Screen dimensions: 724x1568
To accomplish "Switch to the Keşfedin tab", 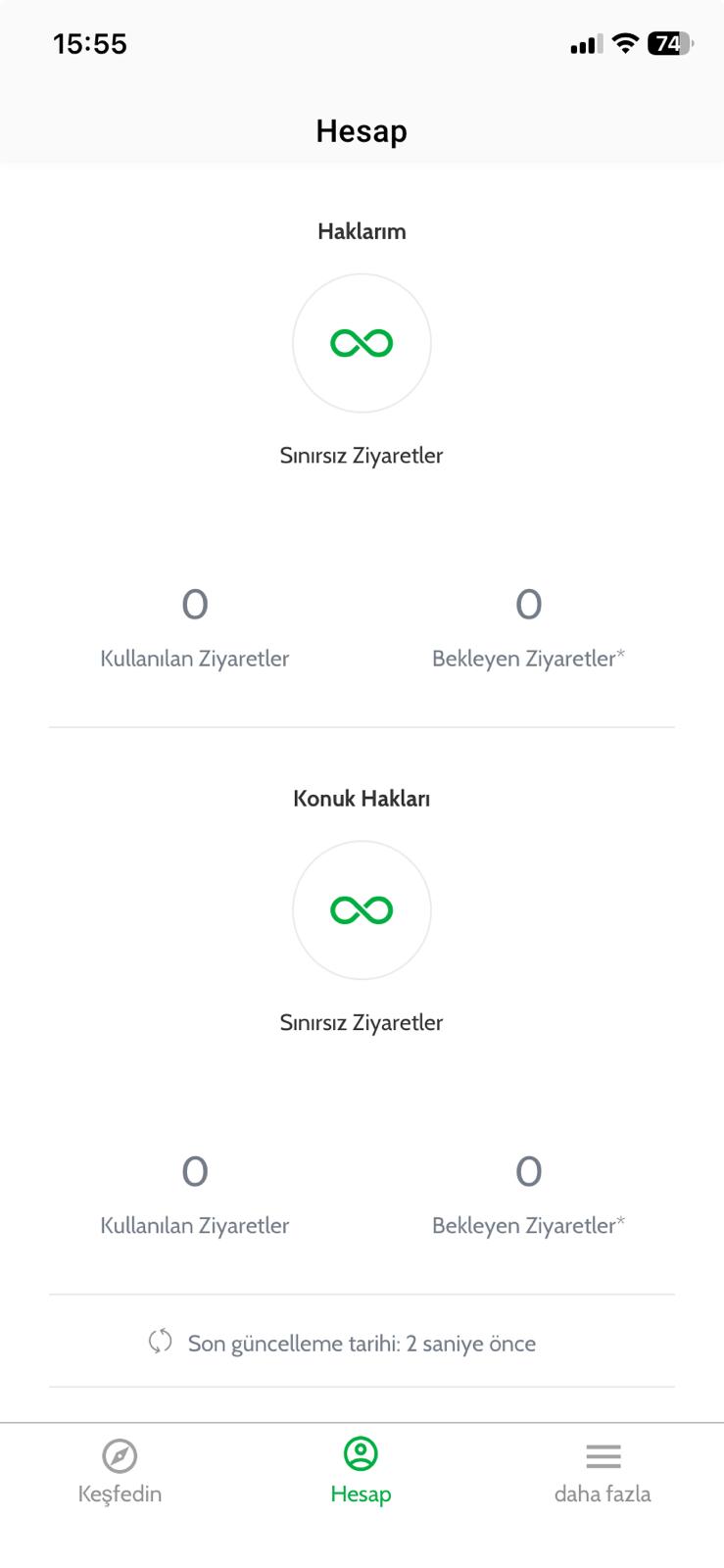I will pos(120,1470).
